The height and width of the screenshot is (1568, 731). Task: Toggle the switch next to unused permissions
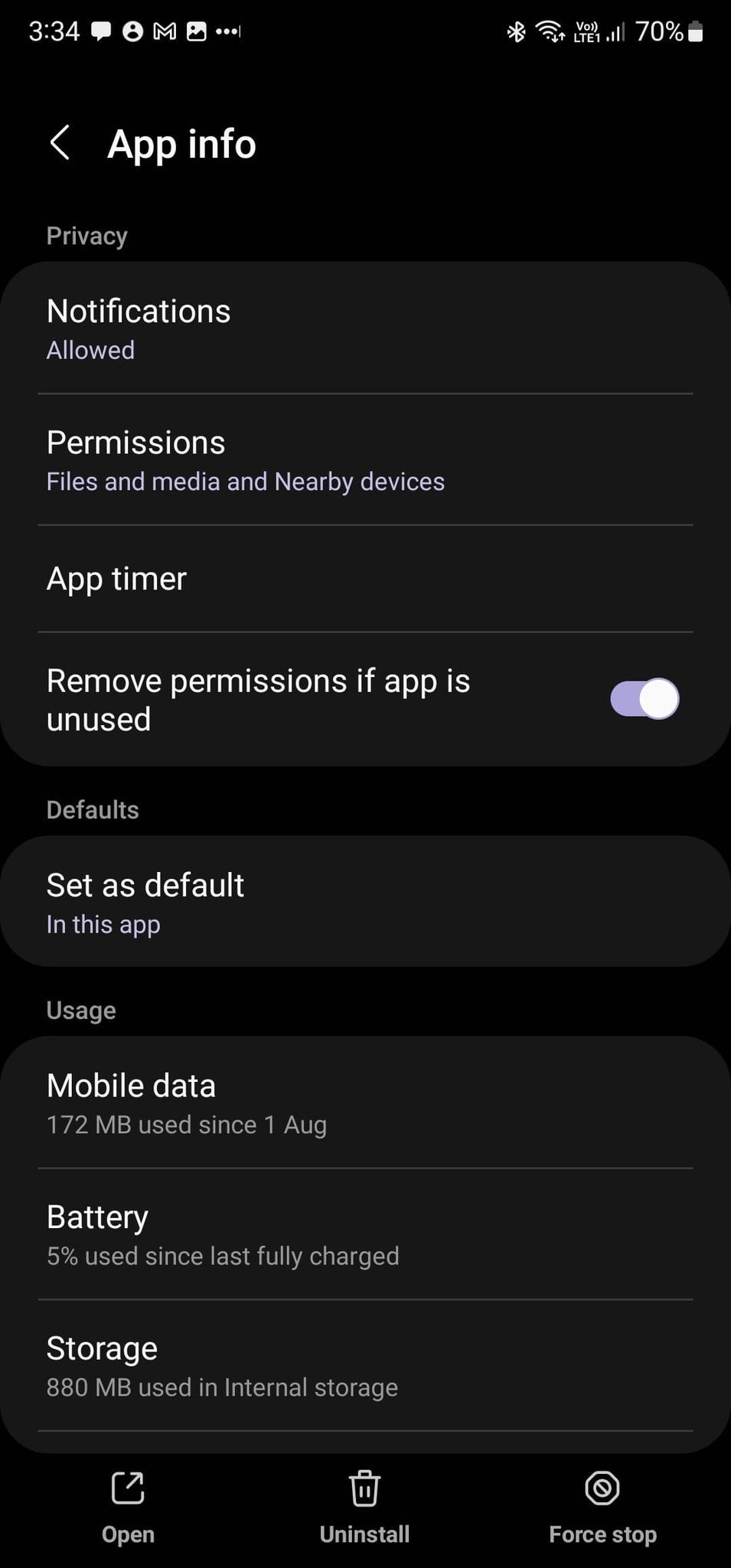pyautogui.click(x=643, y=697)
